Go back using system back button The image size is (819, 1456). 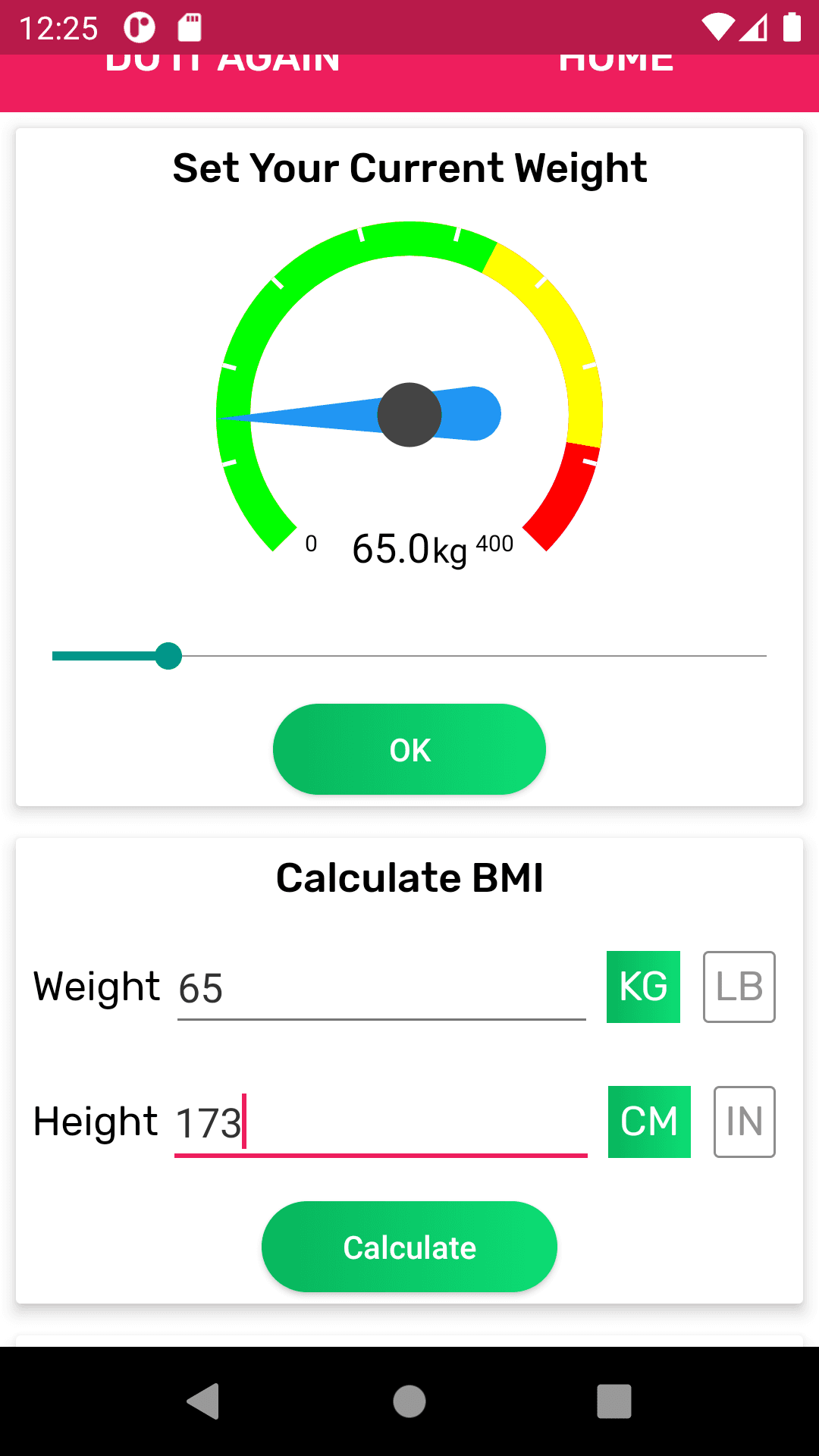203,1401
